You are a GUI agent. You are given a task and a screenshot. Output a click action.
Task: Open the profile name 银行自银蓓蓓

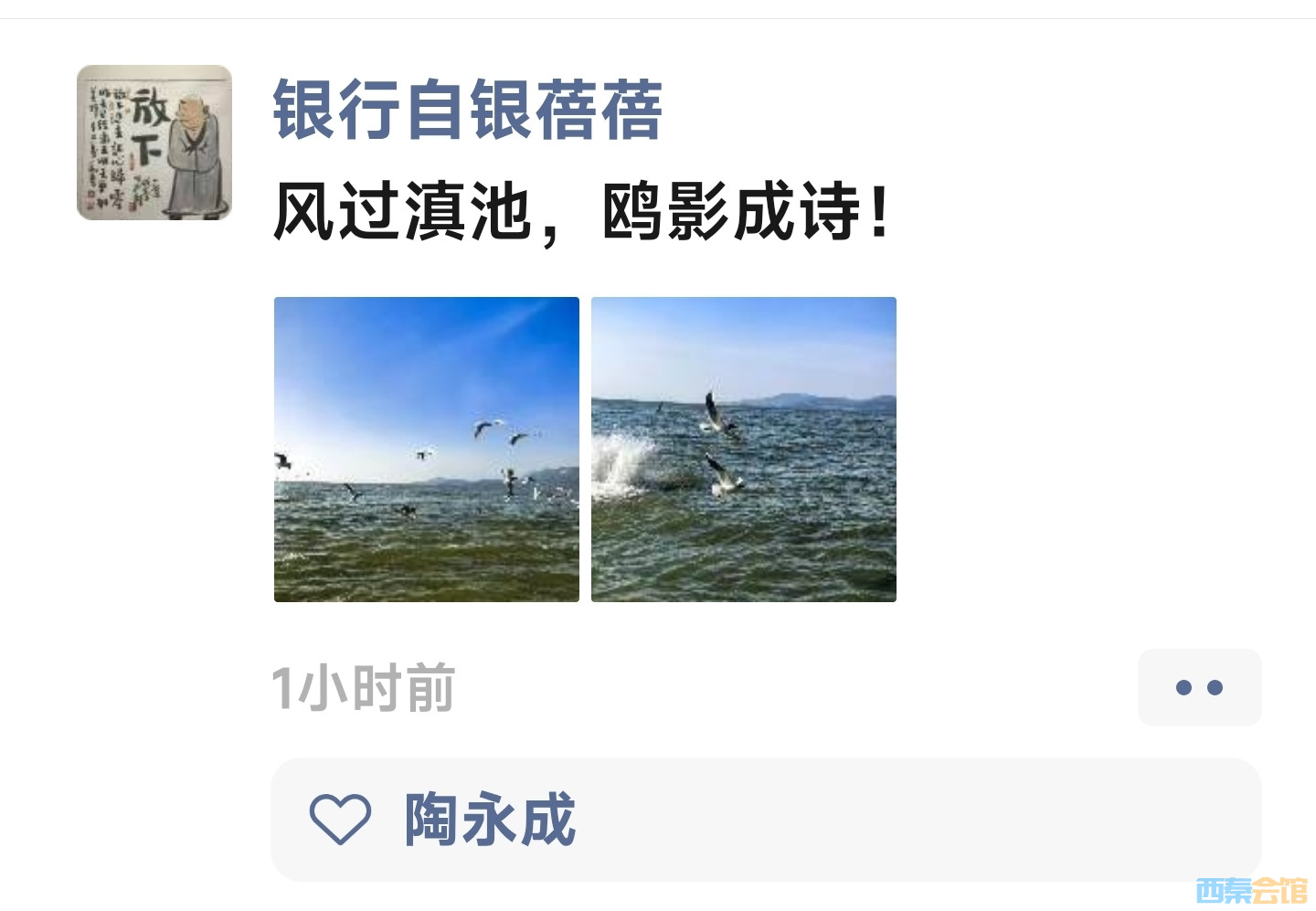[467, 111]
